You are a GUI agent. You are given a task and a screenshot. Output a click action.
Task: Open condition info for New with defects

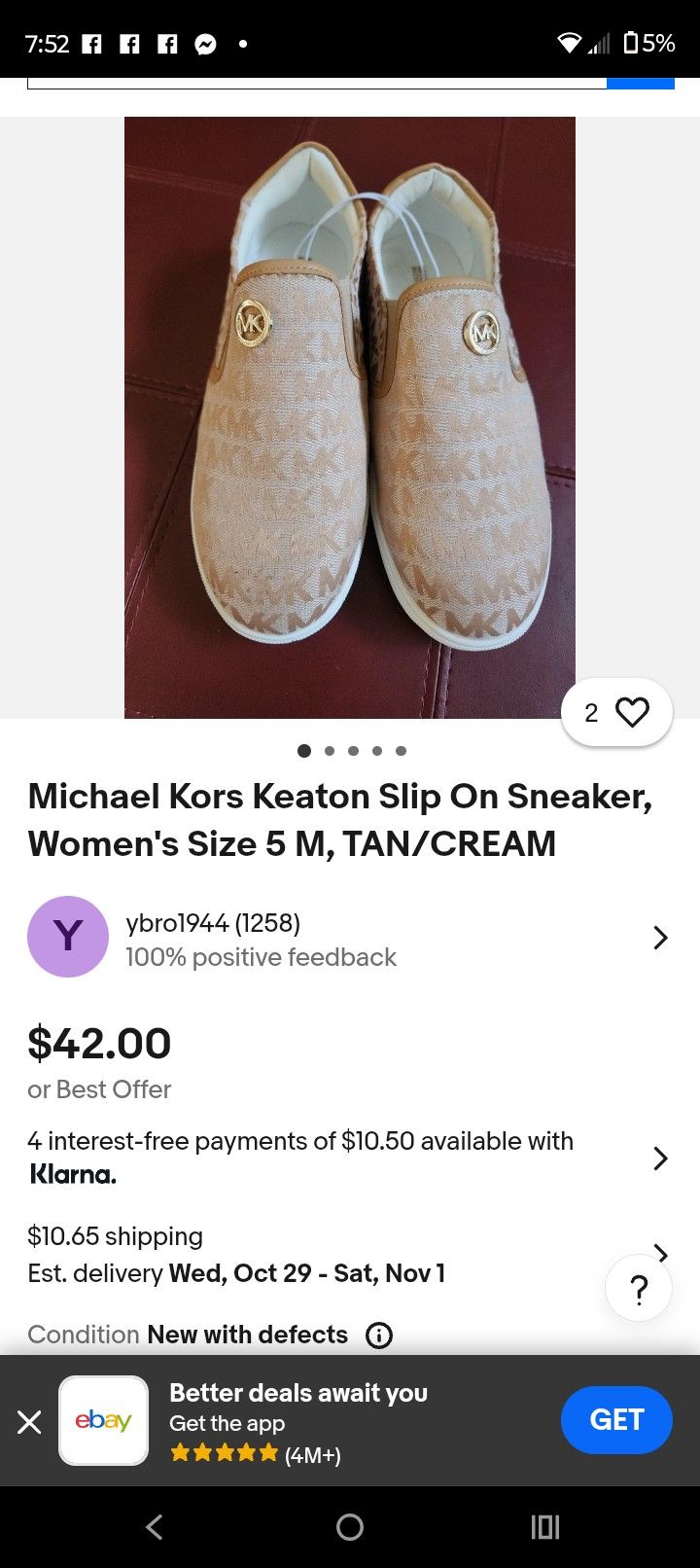tap(378, 1335)
